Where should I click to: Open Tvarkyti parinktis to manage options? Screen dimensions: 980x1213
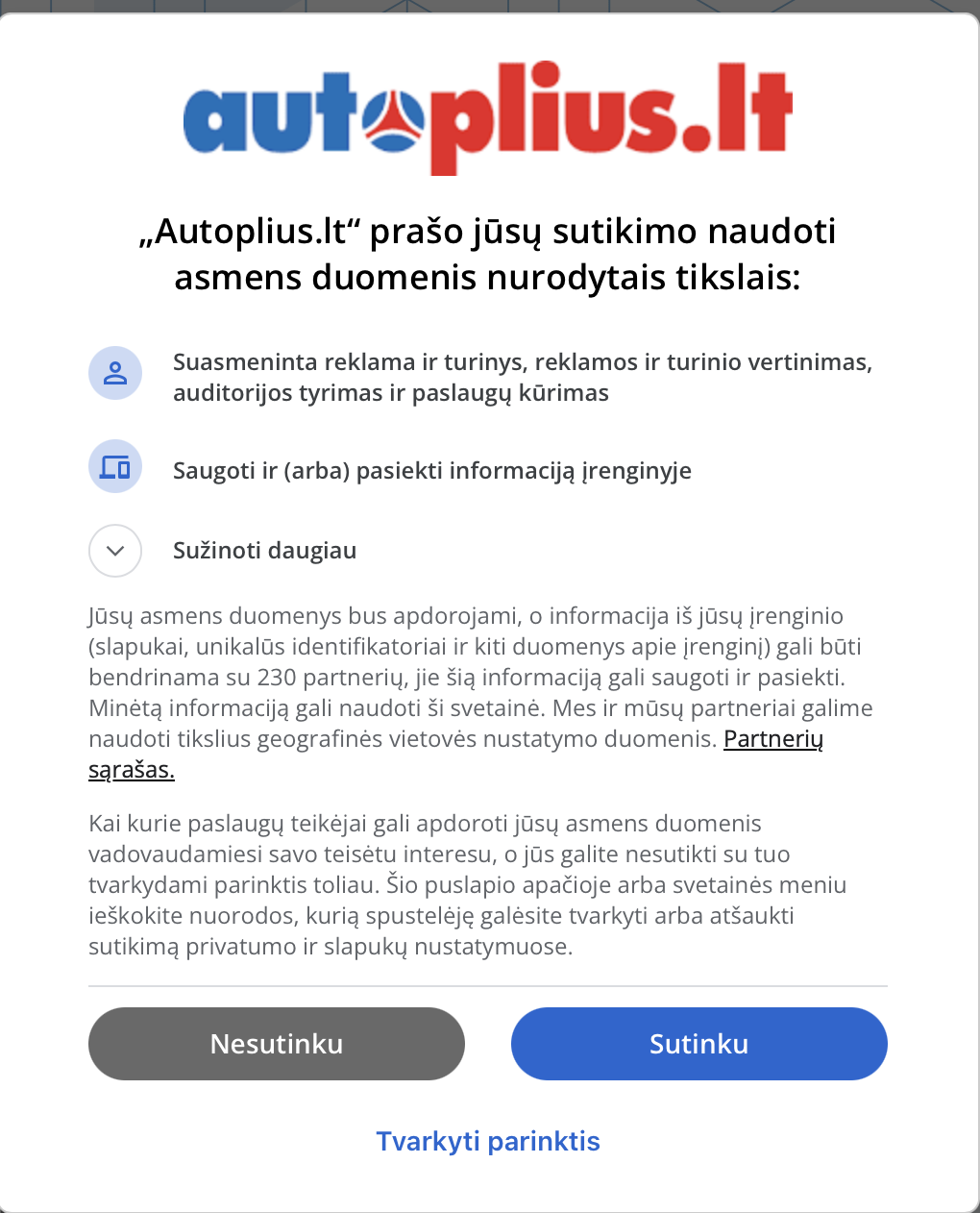(x=488, y=1141)
